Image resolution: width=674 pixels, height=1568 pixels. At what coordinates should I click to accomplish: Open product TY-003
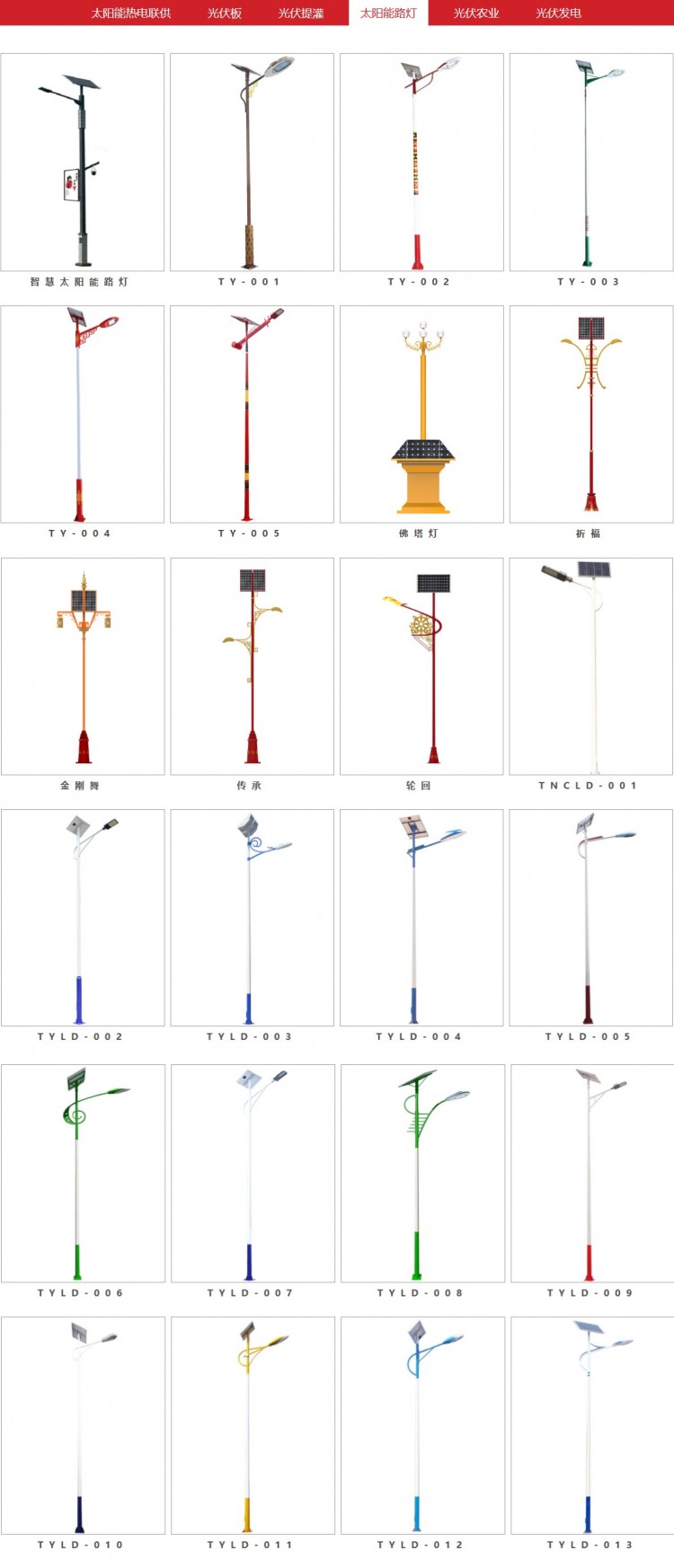(x=591, y=163)
